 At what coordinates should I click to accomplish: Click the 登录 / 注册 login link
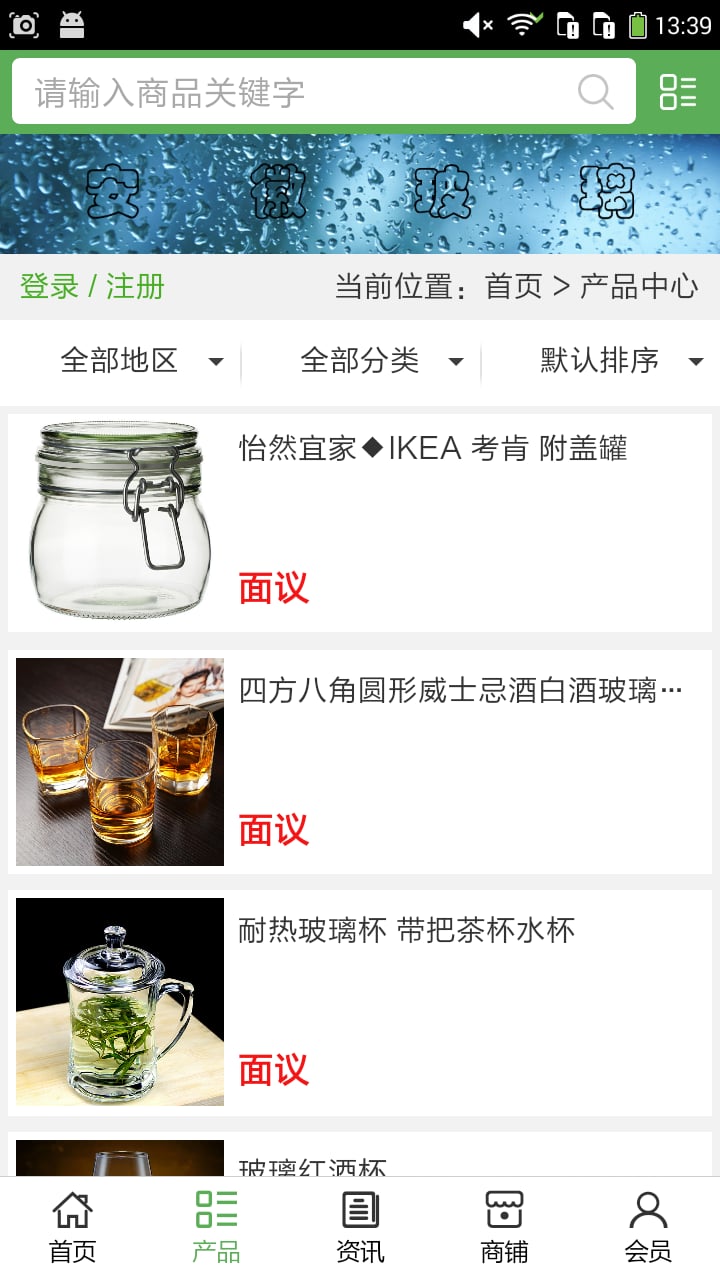[88, 287]
